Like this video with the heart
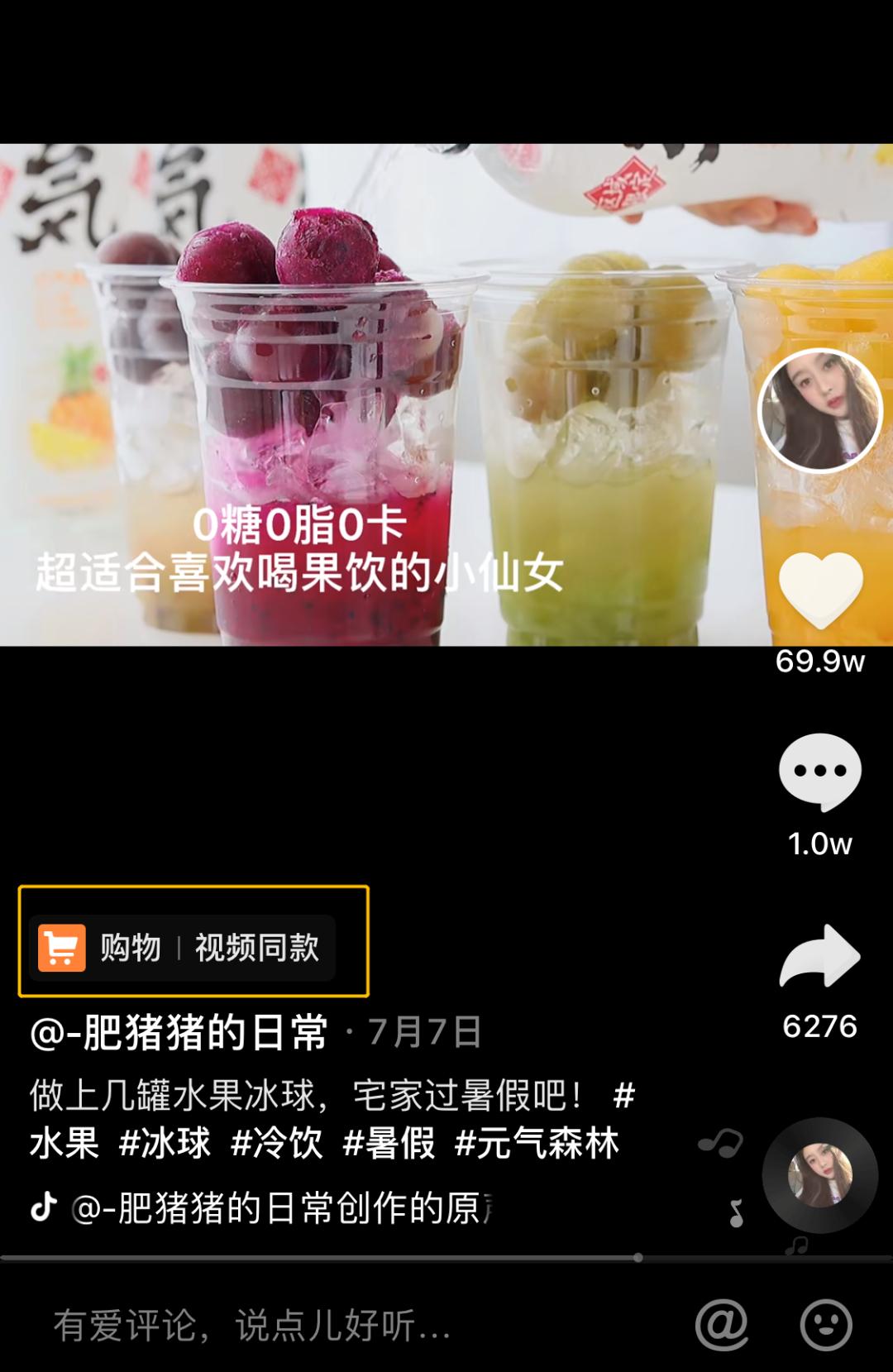 (x=820, y=589)
